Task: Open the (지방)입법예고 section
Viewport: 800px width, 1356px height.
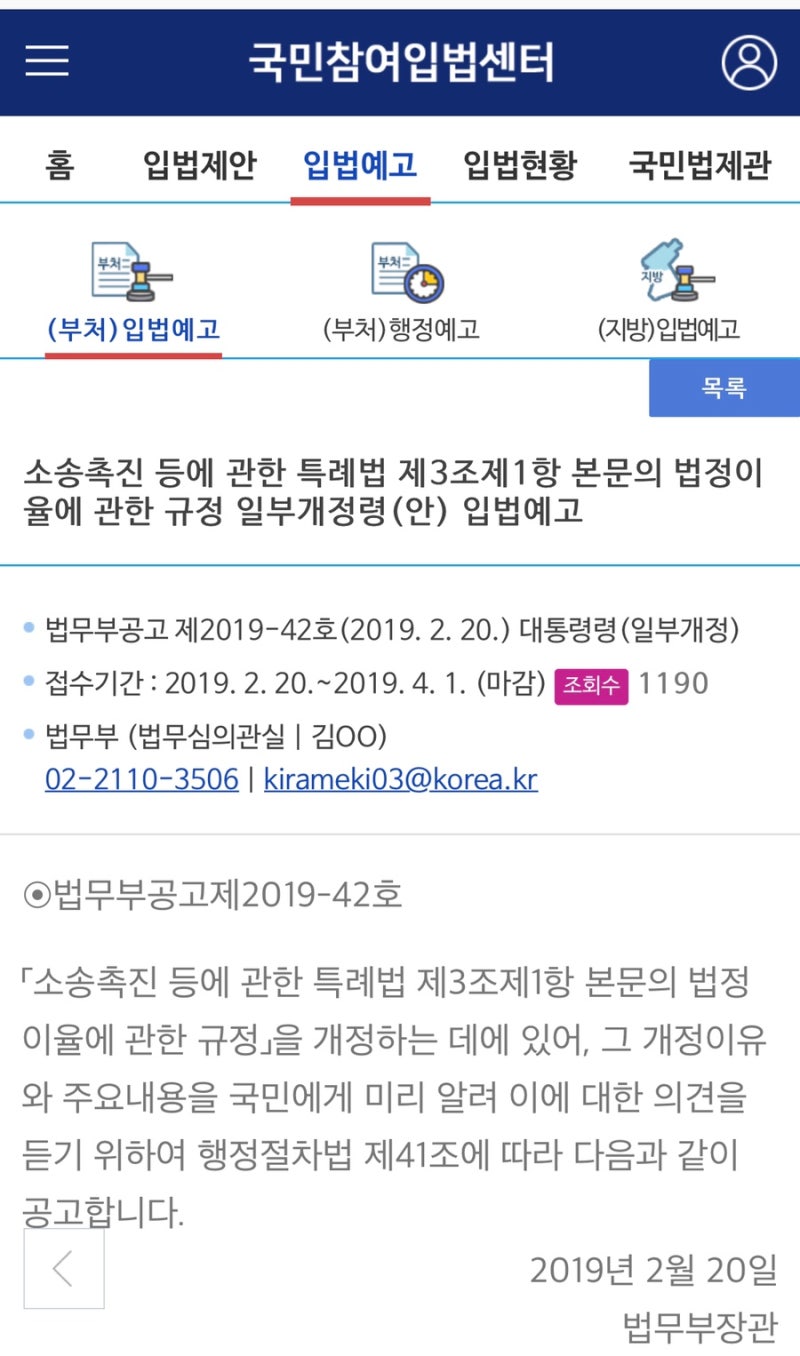Action: click(x=668, y=293)
